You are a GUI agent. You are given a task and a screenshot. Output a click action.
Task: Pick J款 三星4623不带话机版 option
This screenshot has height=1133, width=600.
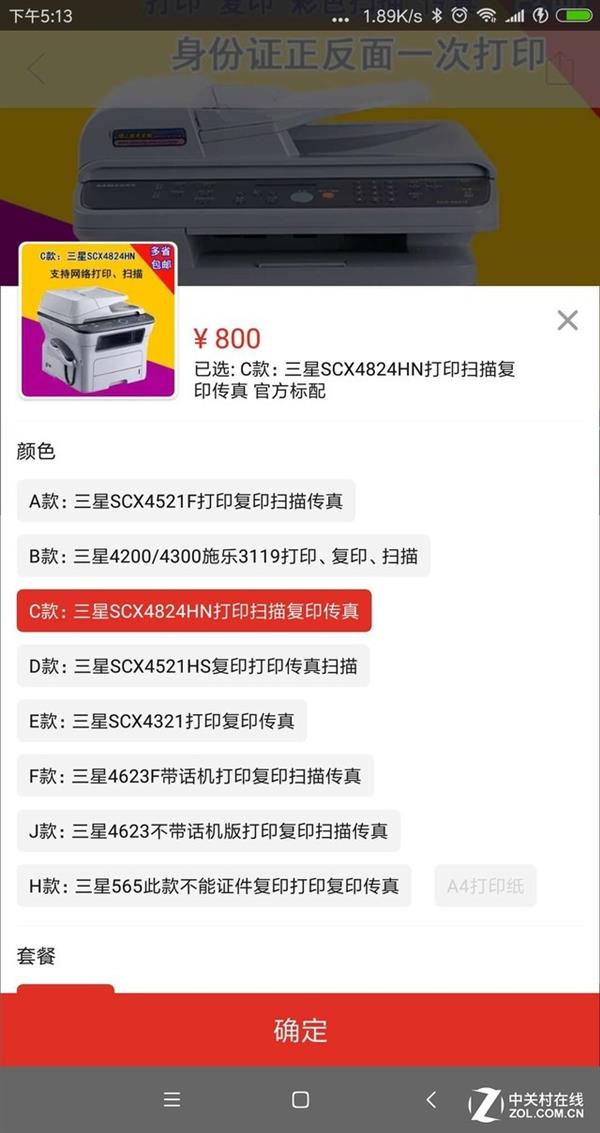click(x=208, y=831)
